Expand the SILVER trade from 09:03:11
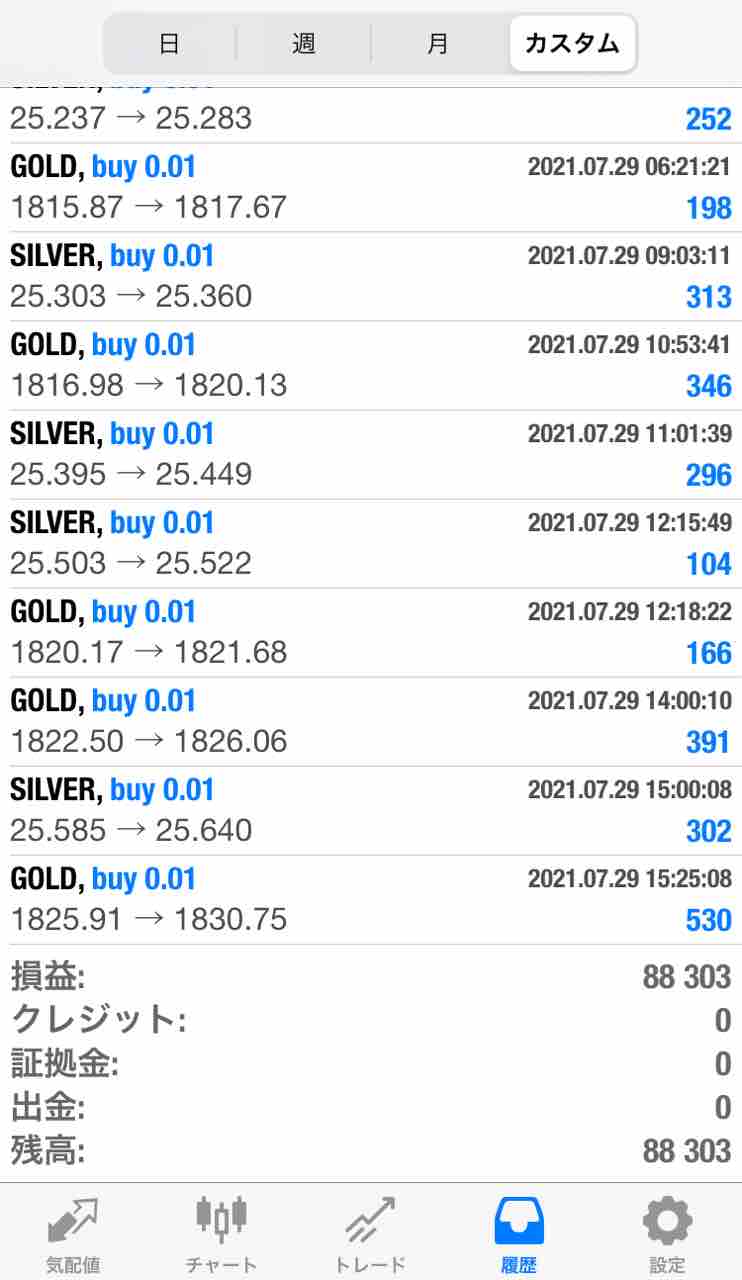 [x=370, y=277]
